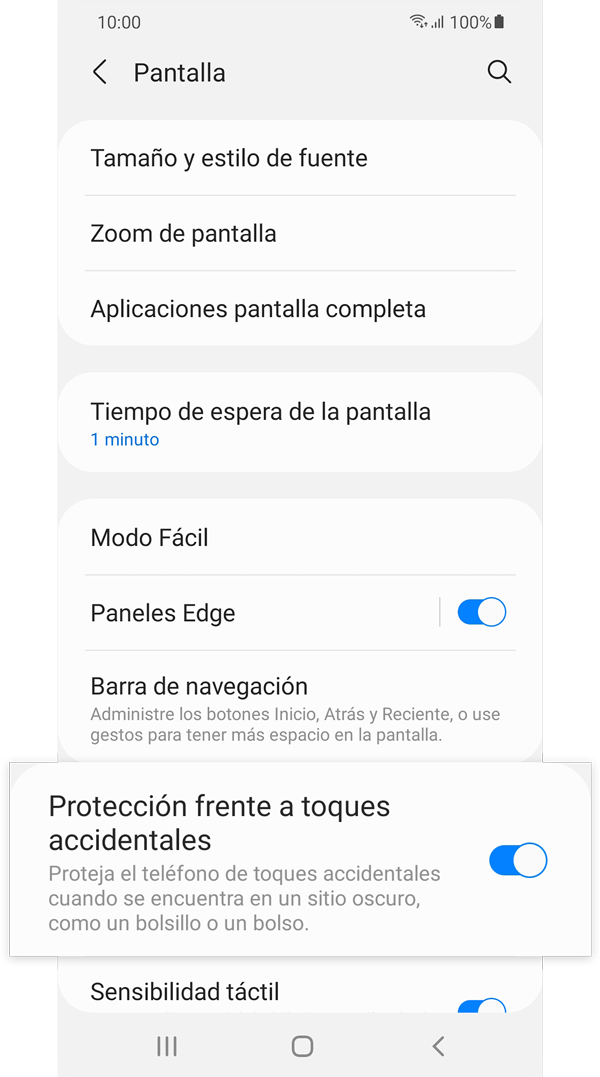Disable Protección frente a toques accidentales
This screenshot has width=600, height=1077.
pyautogui.click(x=518, y=860)
